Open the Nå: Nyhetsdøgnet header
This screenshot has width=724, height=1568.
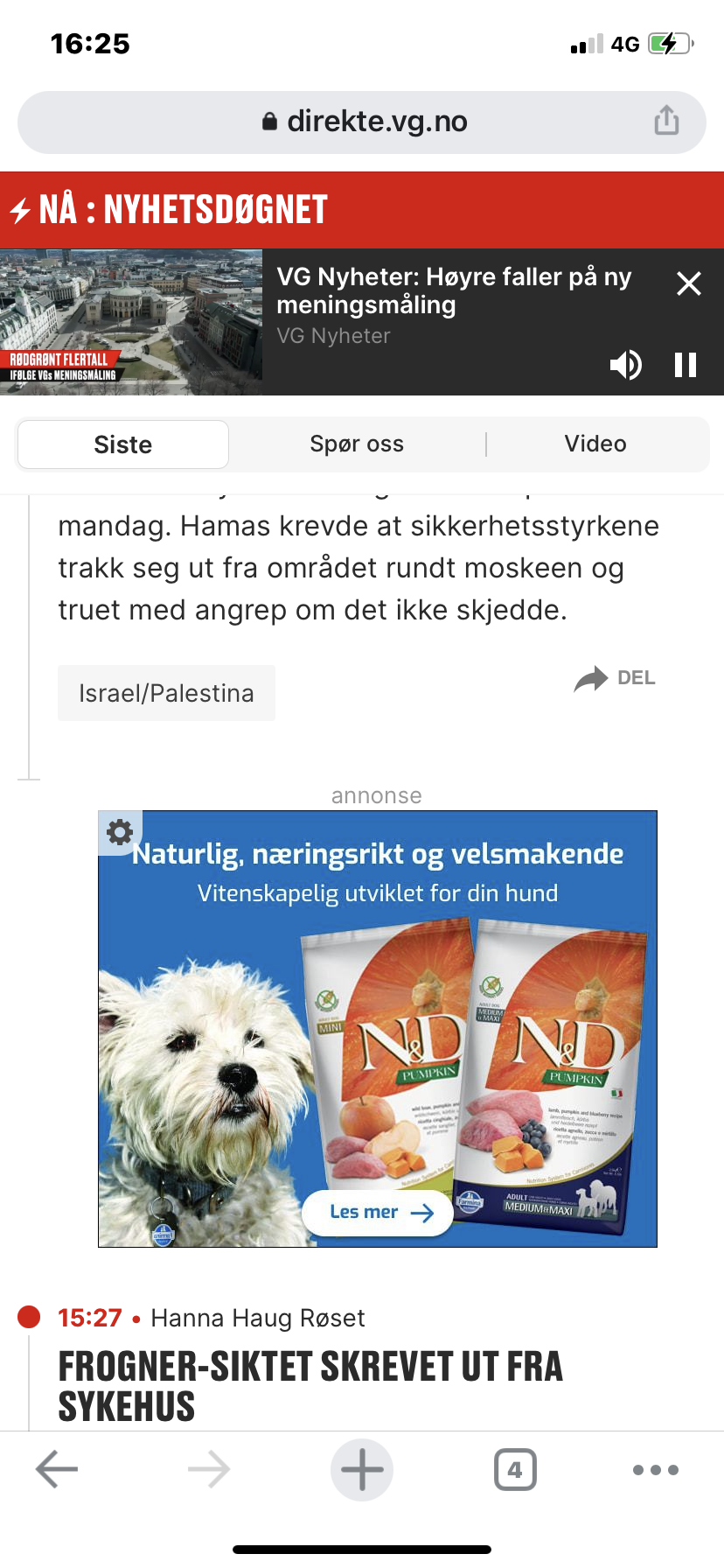[168, 210]
